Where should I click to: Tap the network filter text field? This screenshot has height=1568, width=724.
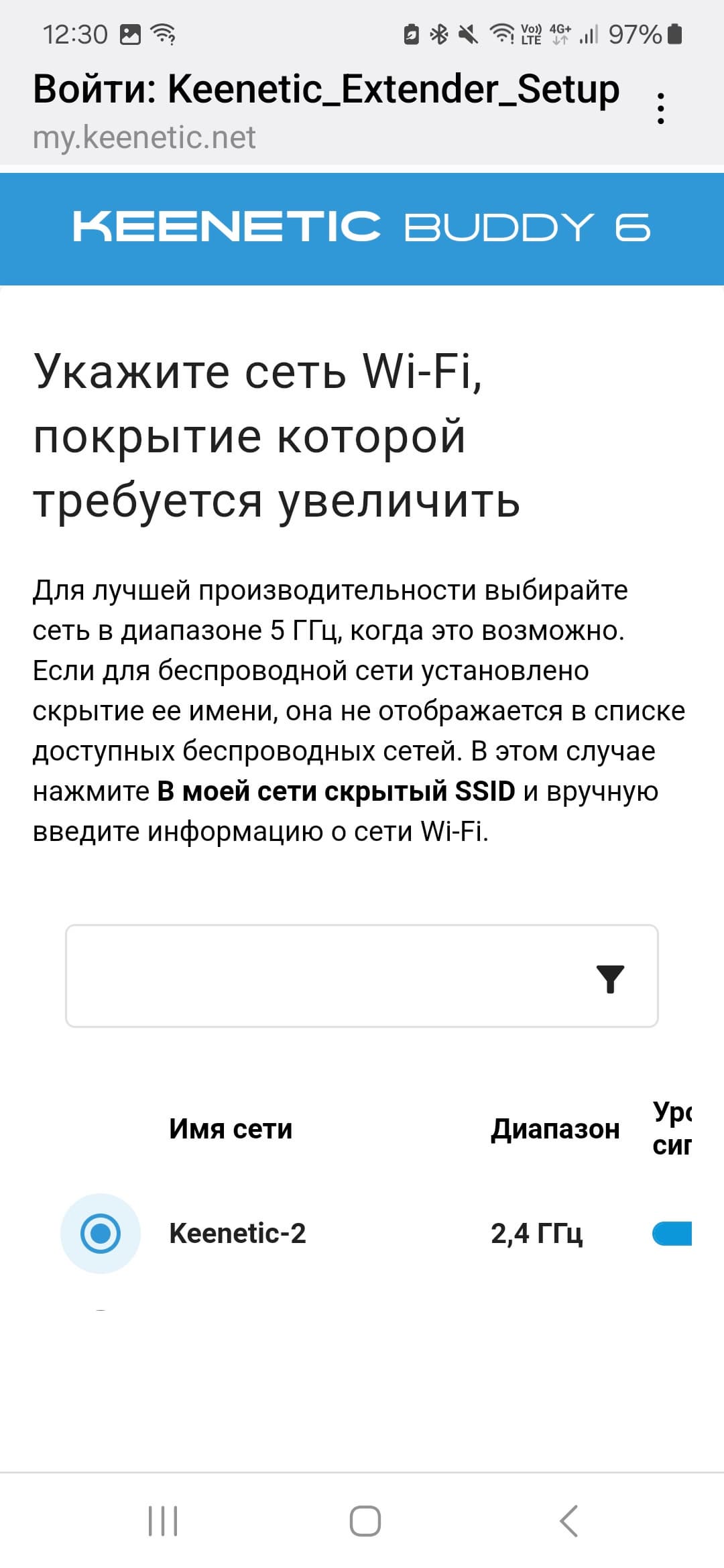tap(322, 976)
